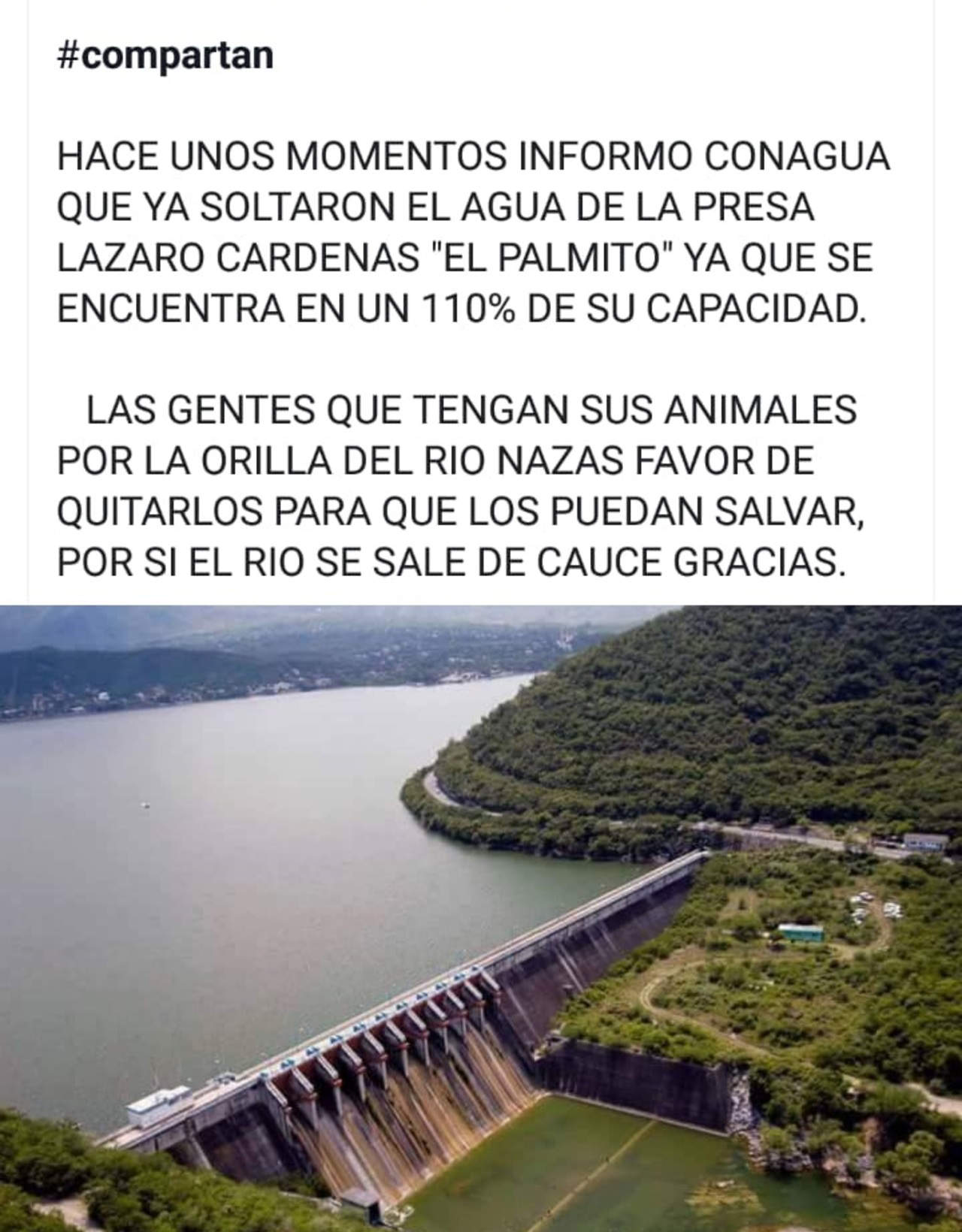Open the dam photo attached to the post
962x1232 pixels.
[x=481, y=916]
